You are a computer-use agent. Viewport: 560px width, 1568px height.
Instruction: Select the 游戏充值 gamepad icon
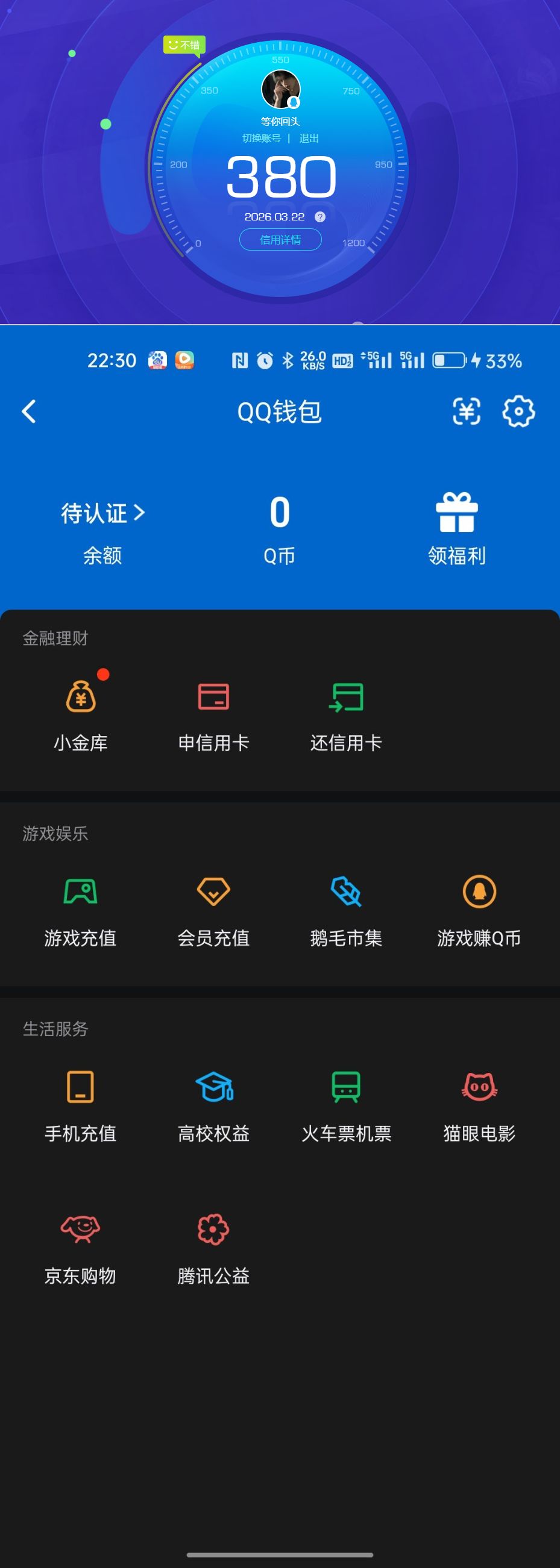tap(81, 892)
